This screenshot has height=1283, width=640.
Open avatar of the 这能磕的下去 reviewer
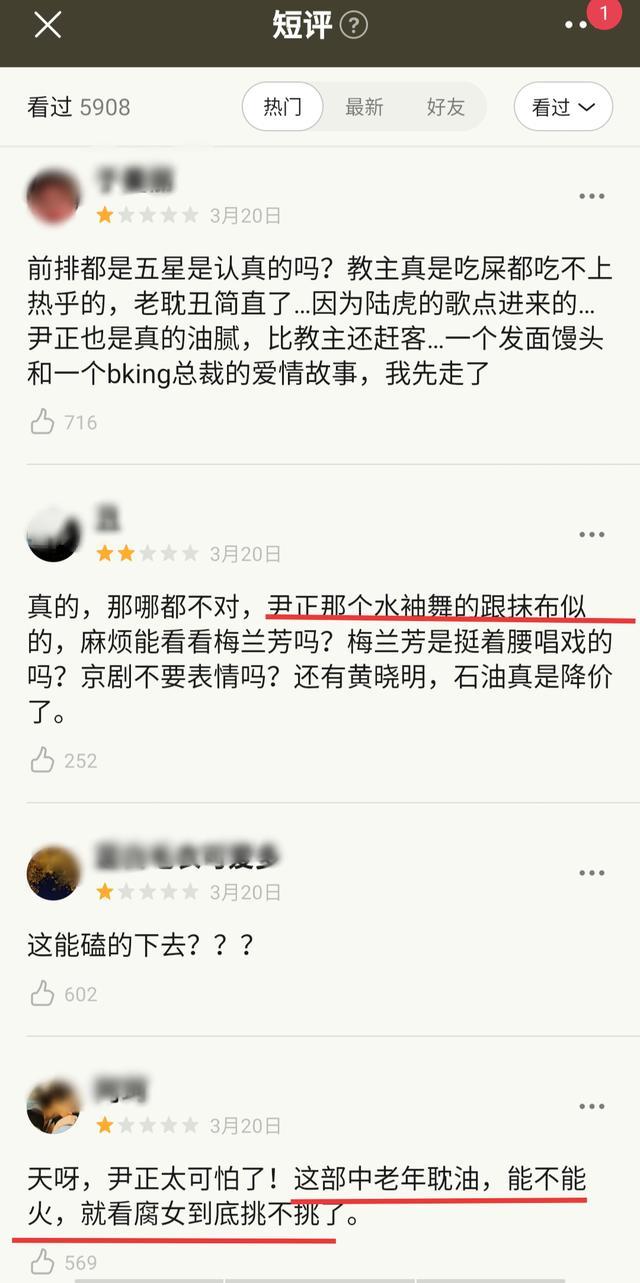pos(53,873)
